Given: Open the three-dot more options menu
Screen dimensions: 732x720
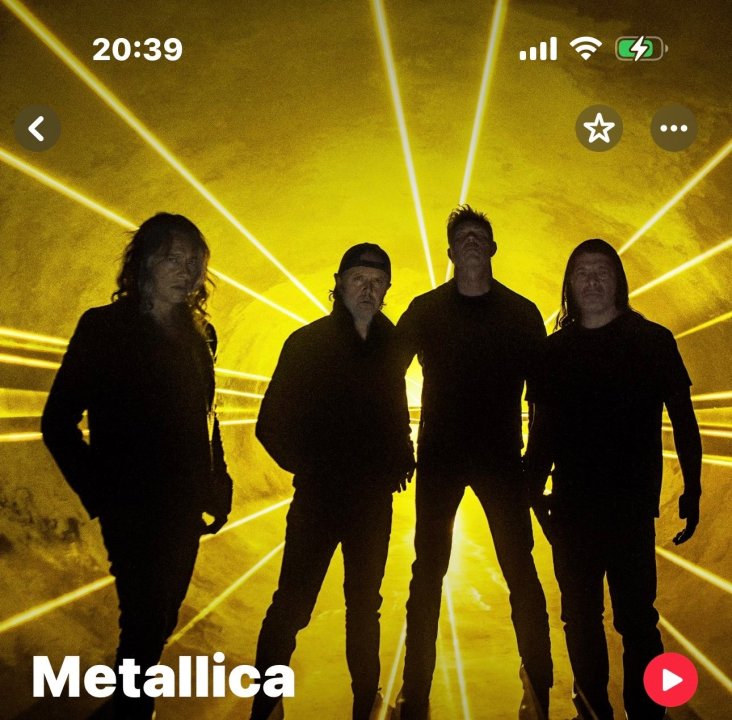Looking at the screenshot, I should [673, 128].
